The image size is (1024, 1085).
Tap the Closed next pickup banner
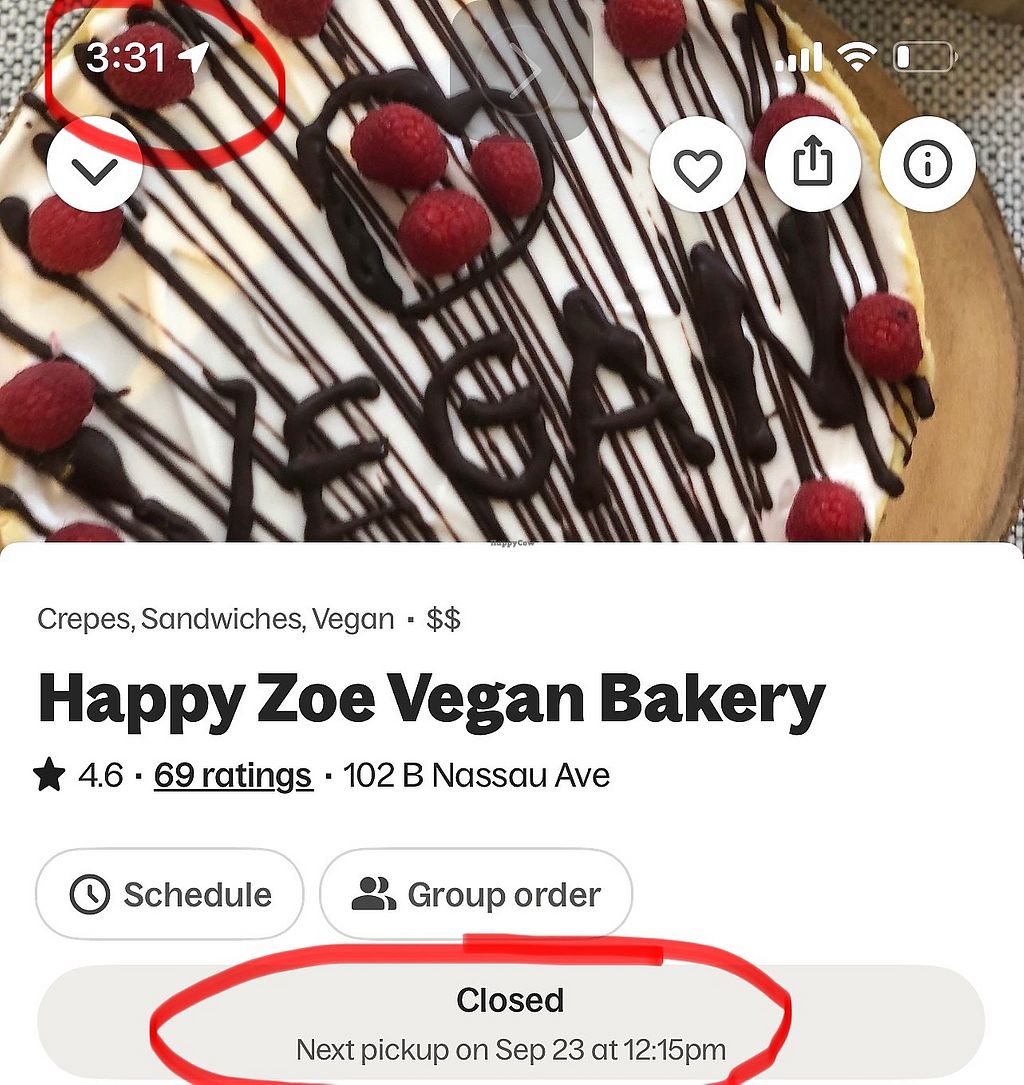(511, 1022)
